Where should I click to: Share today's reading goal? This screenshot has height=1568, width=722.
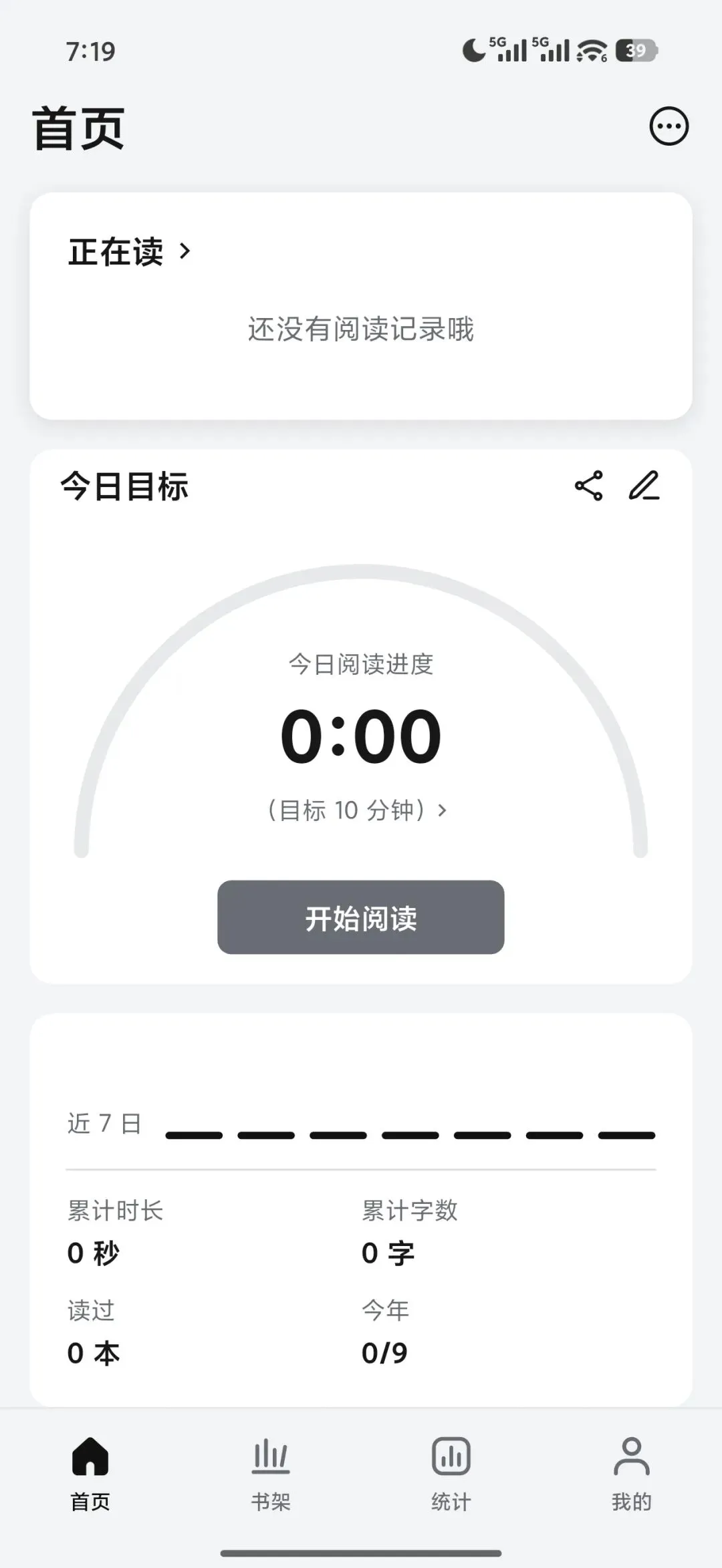[588, 486]
